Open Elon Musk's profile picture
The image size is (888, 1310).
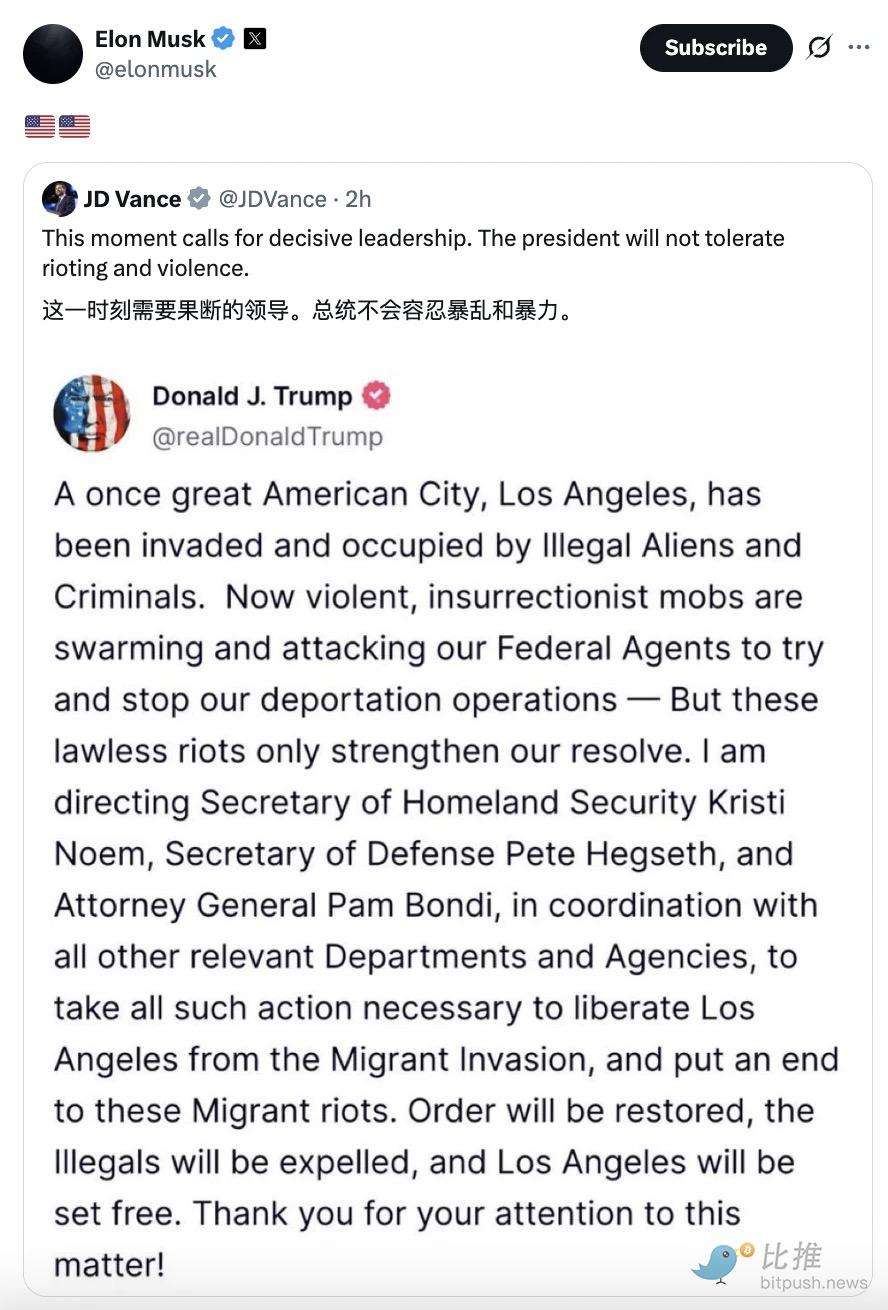52,54
